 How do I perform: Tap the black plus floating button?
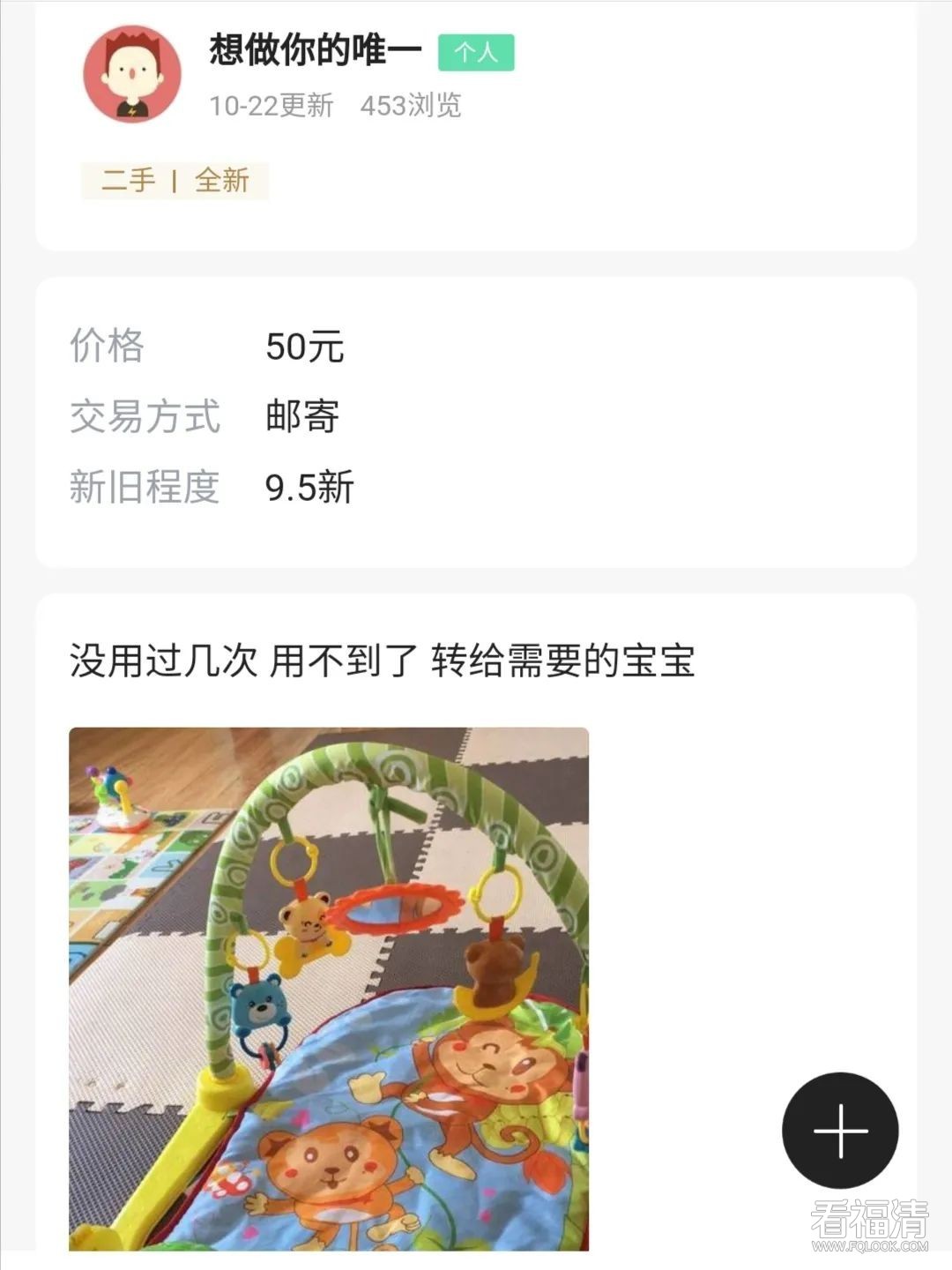point(840,1130)
